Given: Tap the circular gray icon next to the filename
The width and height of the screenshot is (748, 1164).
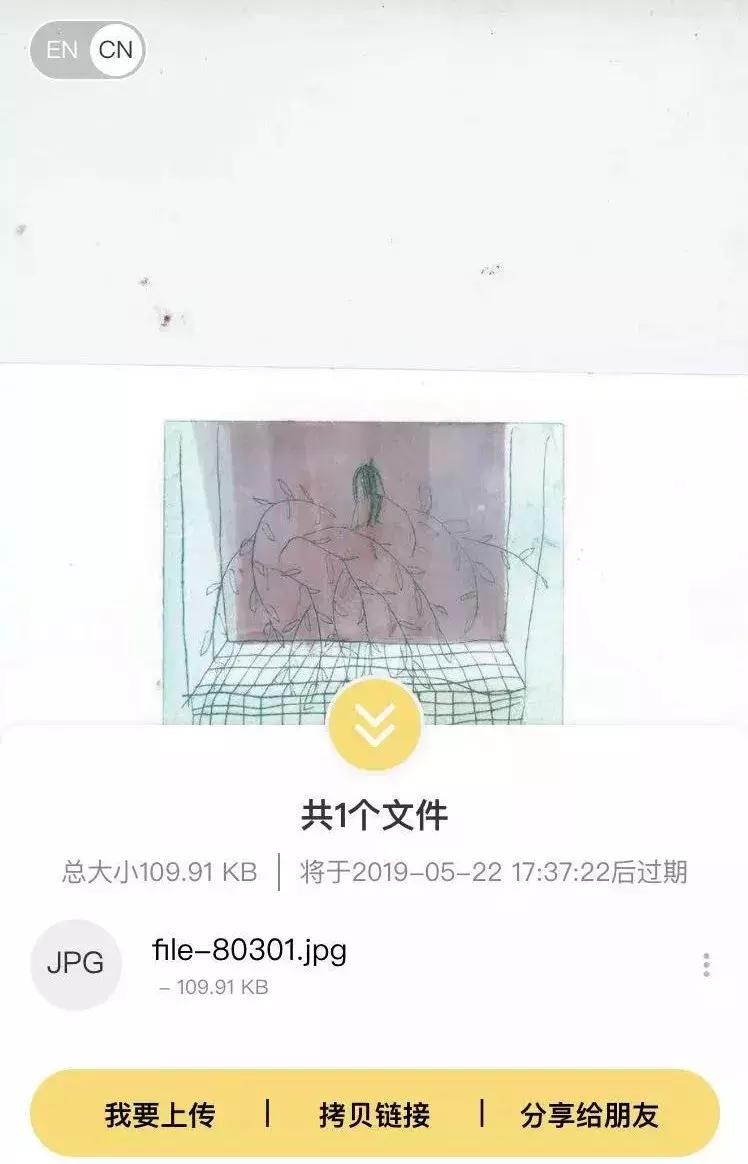Looking at the screenshot, I should [72, 962].
